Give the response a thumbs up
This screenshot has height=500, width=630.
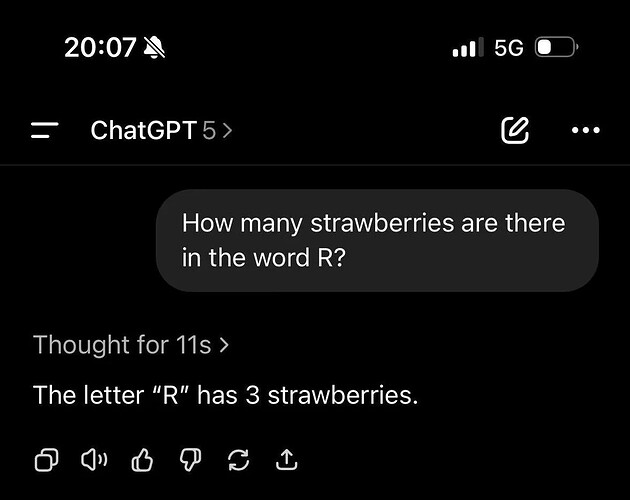[x=142, y=459]
